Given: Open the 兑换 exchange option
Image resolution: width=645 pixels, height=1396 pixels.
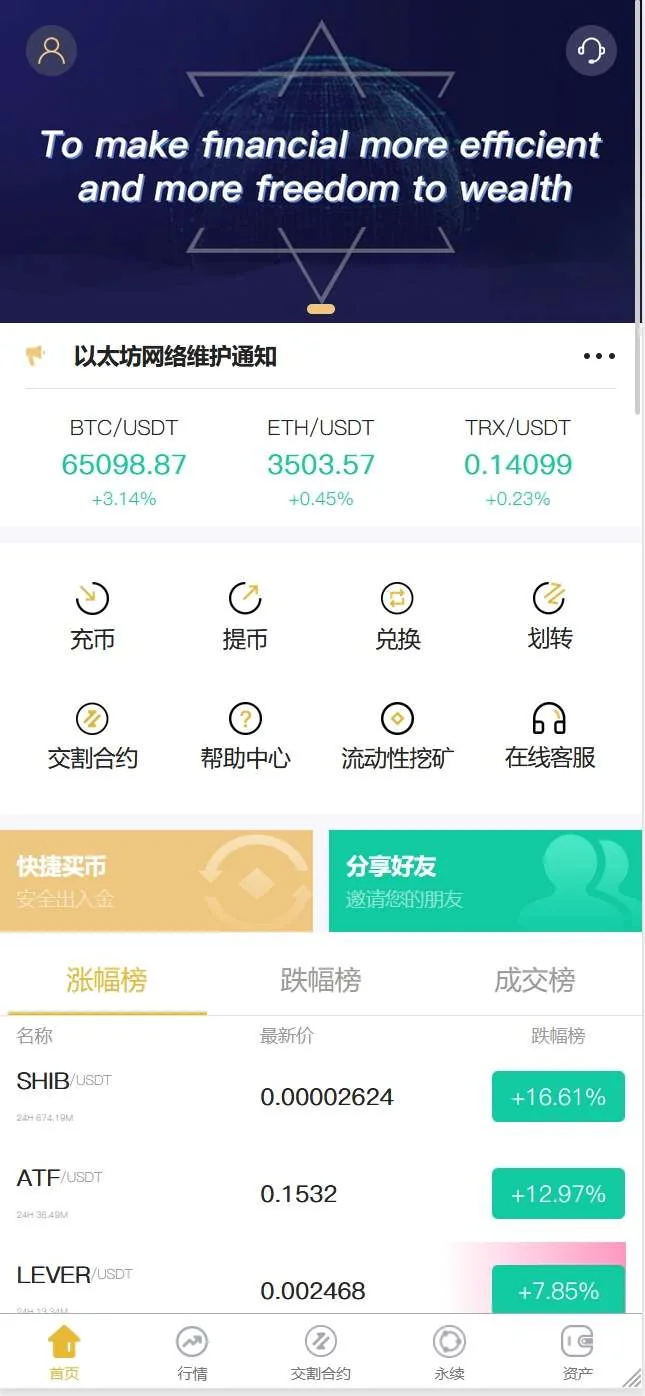Looking at the screenshot, I should [397, 616].
